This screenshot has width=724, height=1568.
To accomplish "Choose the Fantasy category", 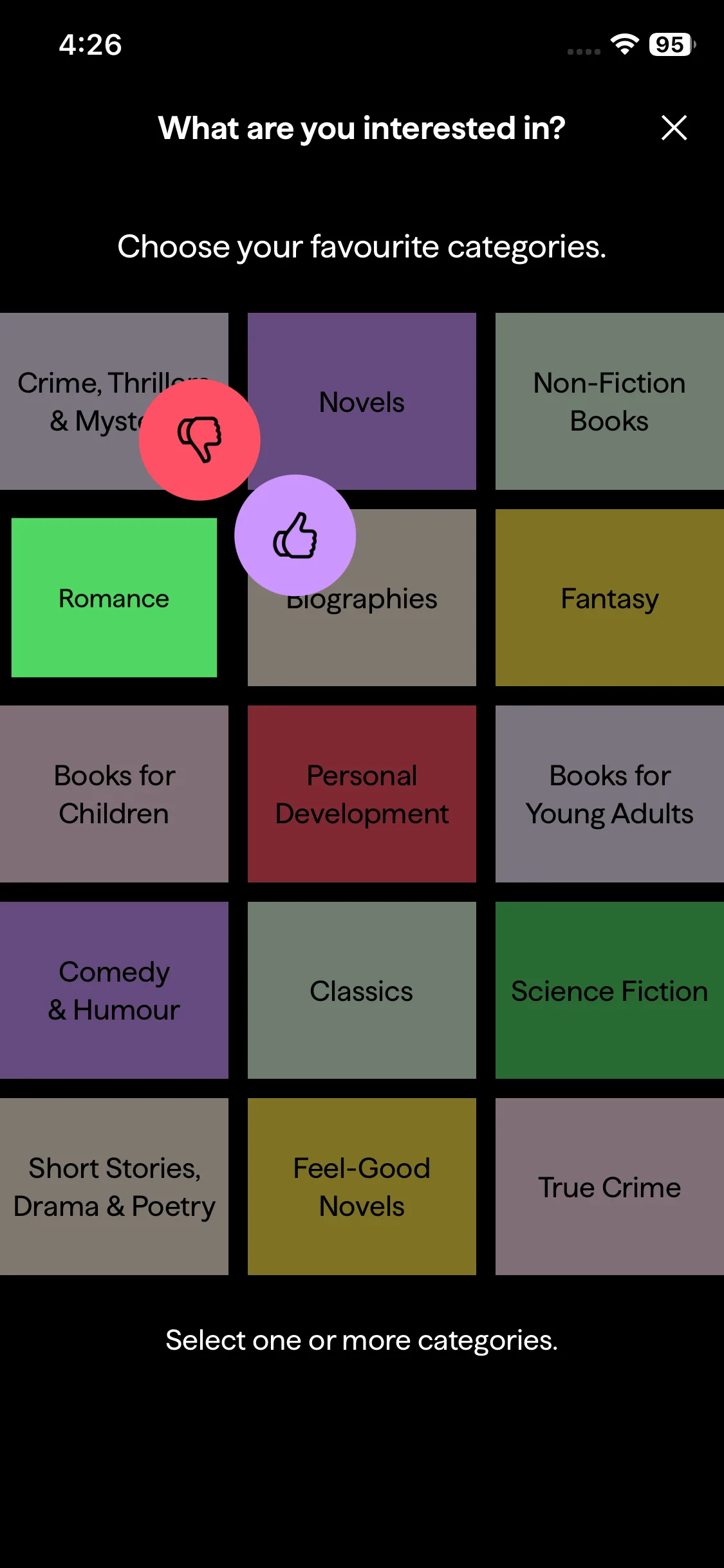I will pyautogui.click(x=609, y=598).
